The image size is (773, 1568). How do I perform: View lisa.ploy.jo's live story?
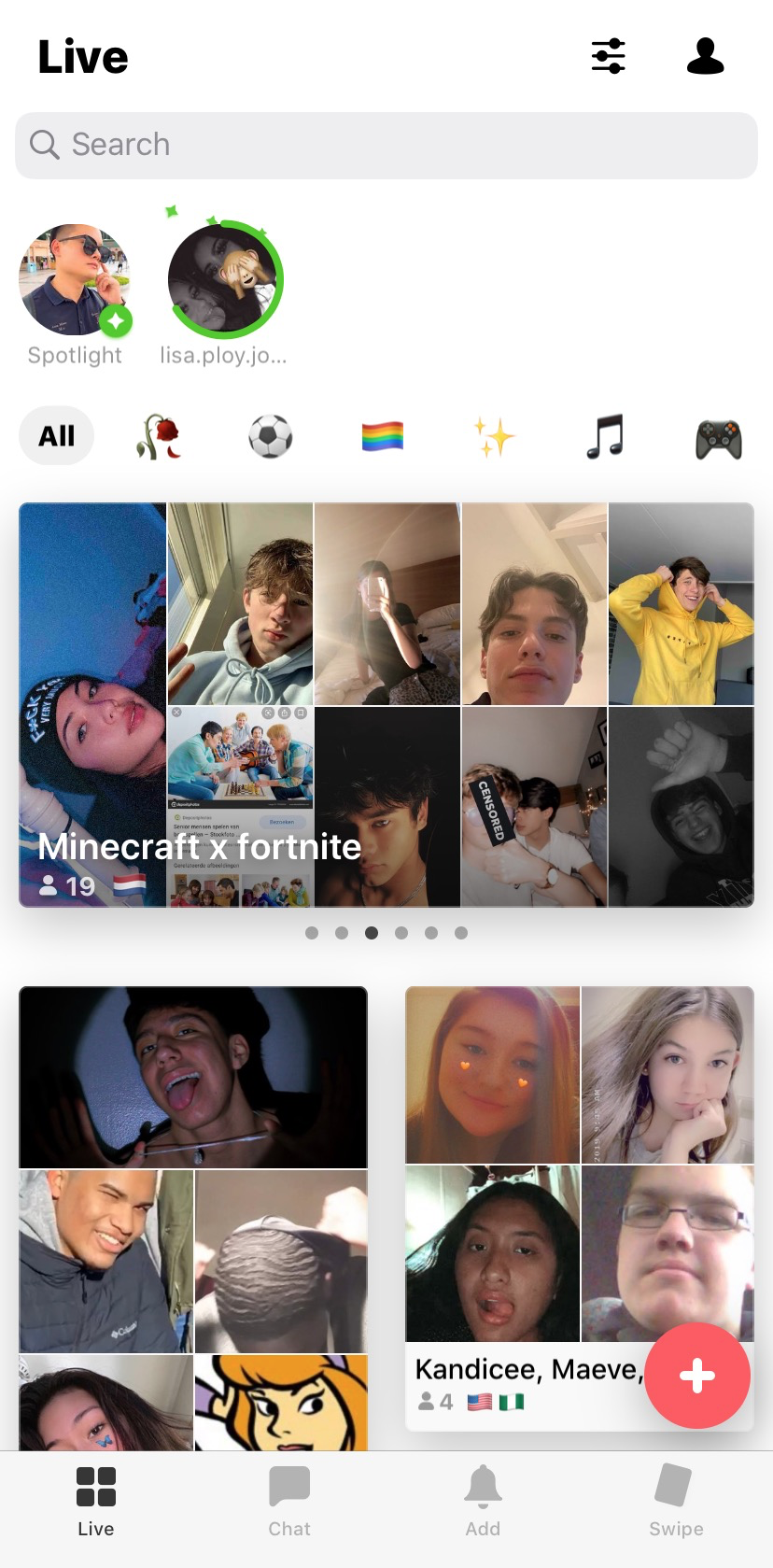[x=224, y=280]
